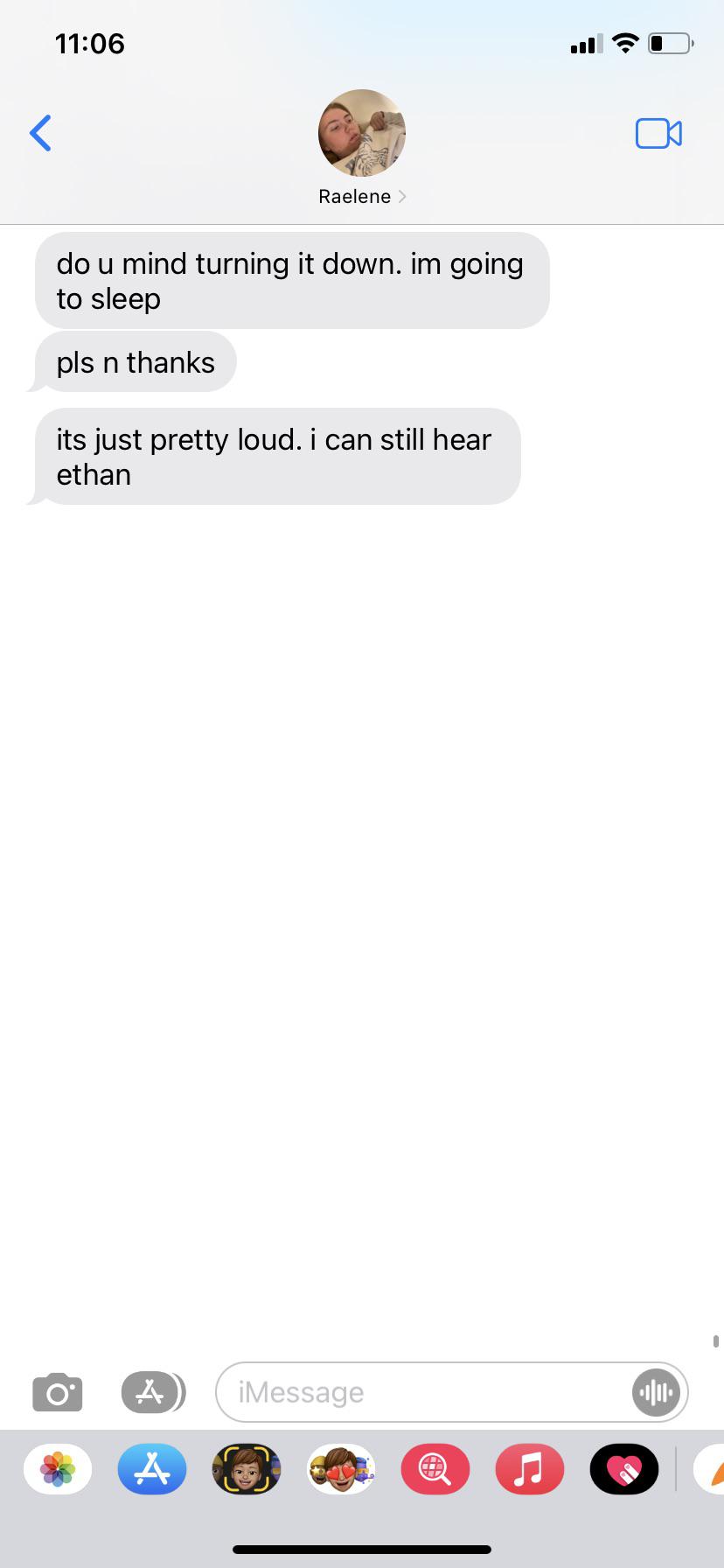Expand Raelene's contact details chevron
724x1568 pixels.
coord(401,196)
